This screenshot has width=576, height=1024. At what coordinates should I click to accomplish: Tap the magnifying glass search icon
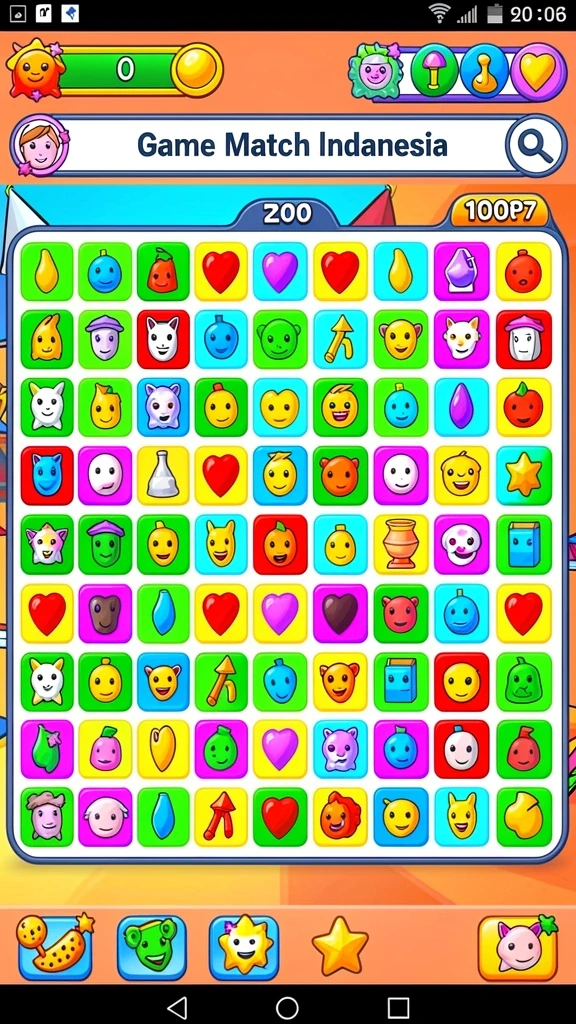point(536,146)
